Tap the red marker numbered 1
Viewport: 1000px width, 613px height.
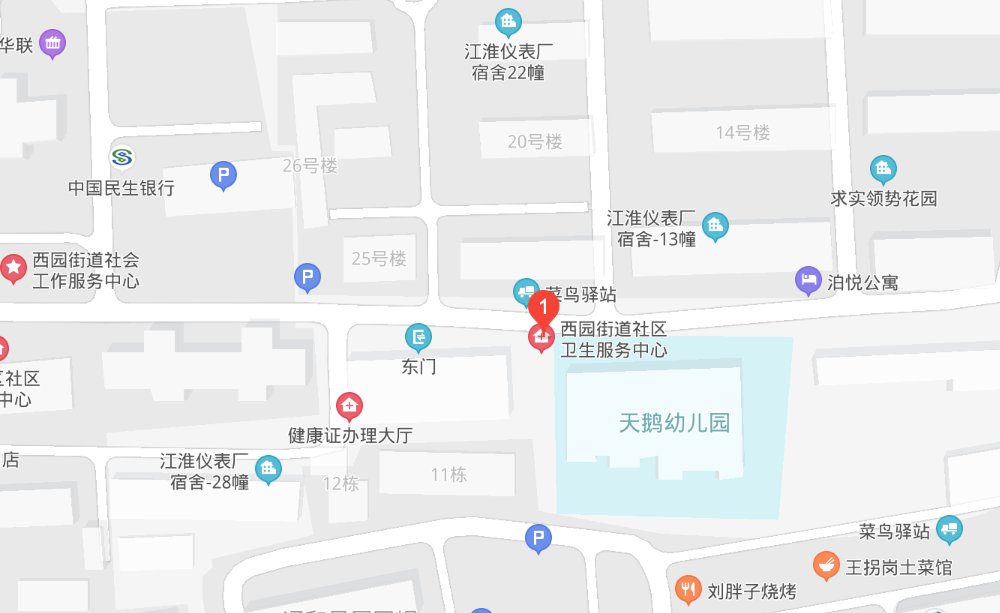click(x=542, y=306)
